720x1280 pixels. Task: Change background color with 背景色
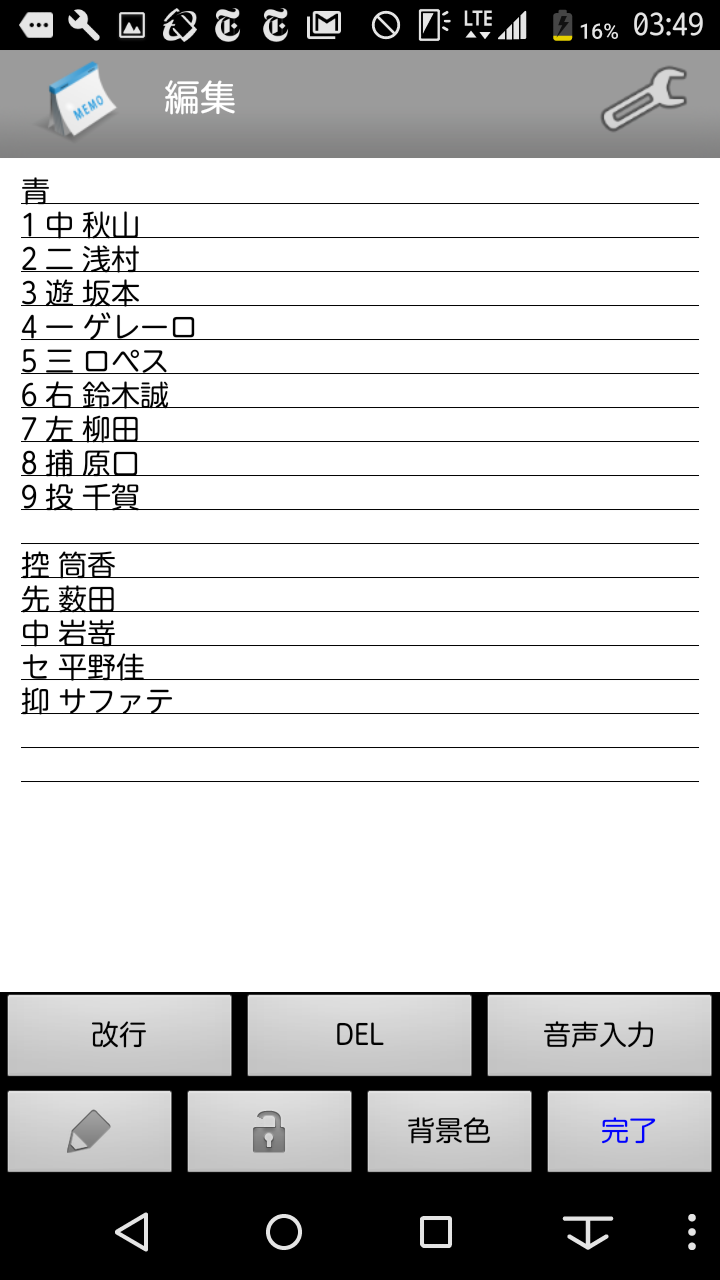point(450,1131)
